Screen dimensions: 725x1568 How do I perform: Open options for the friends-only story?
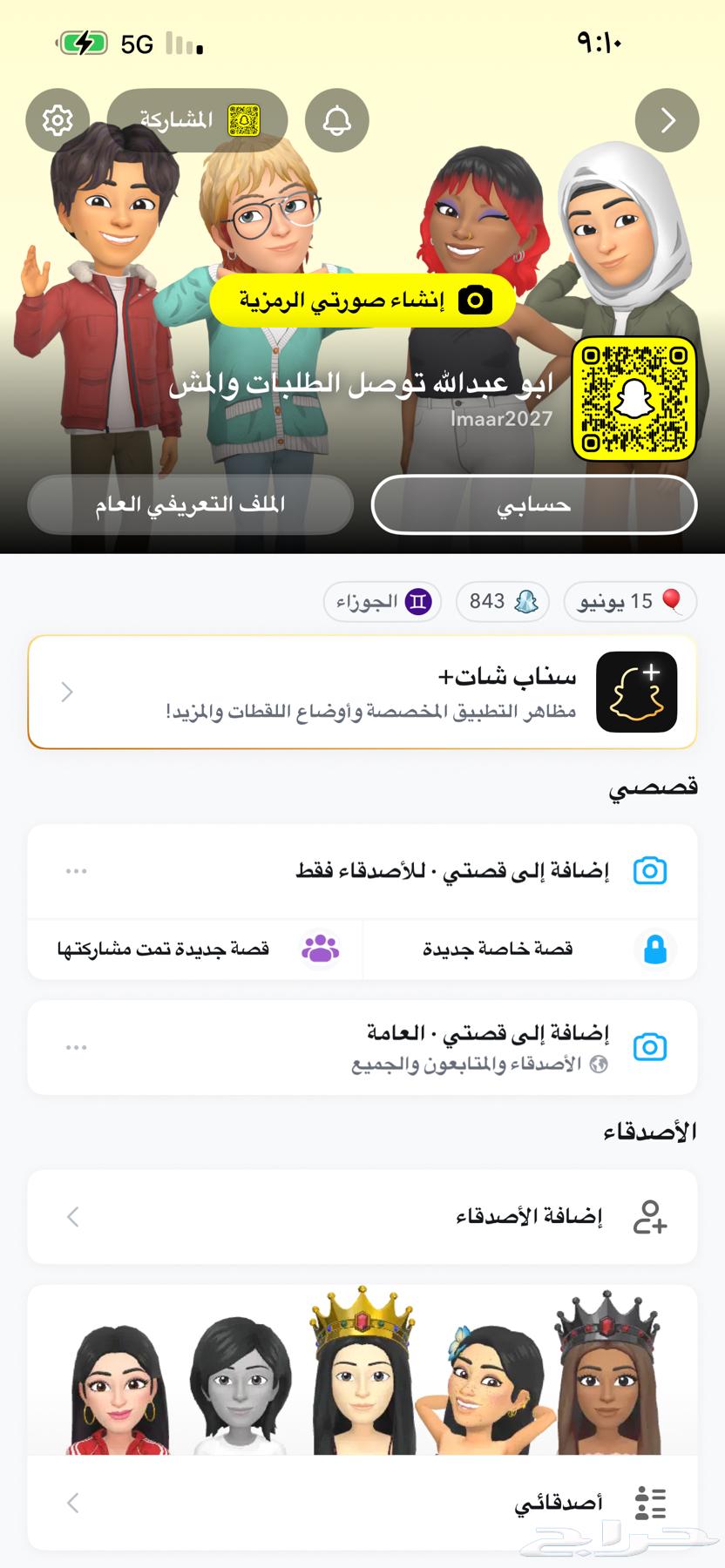point(77,871)
